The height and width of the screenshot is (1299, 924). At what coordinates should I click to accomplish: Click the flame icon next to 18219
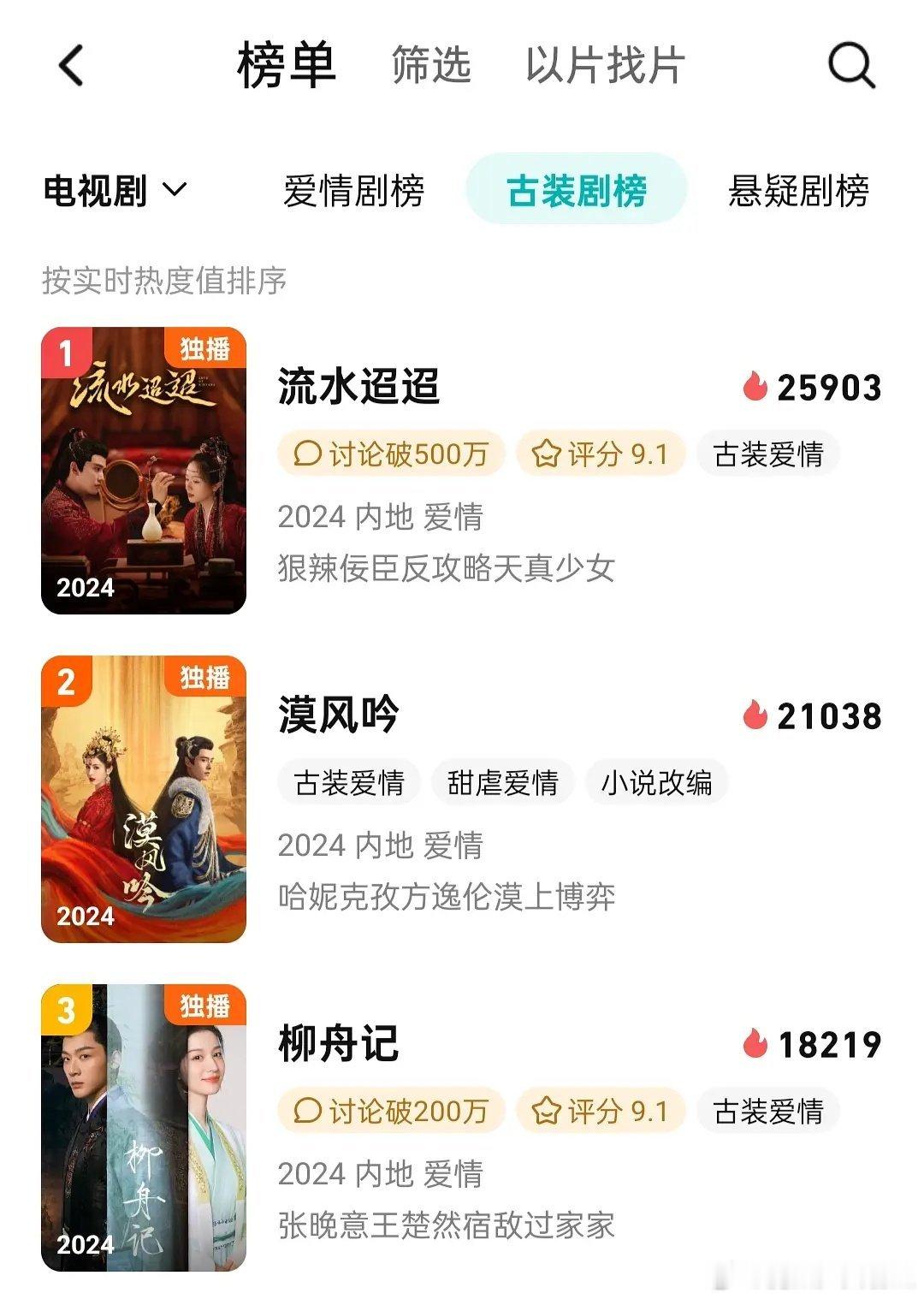pos(756,1044)
